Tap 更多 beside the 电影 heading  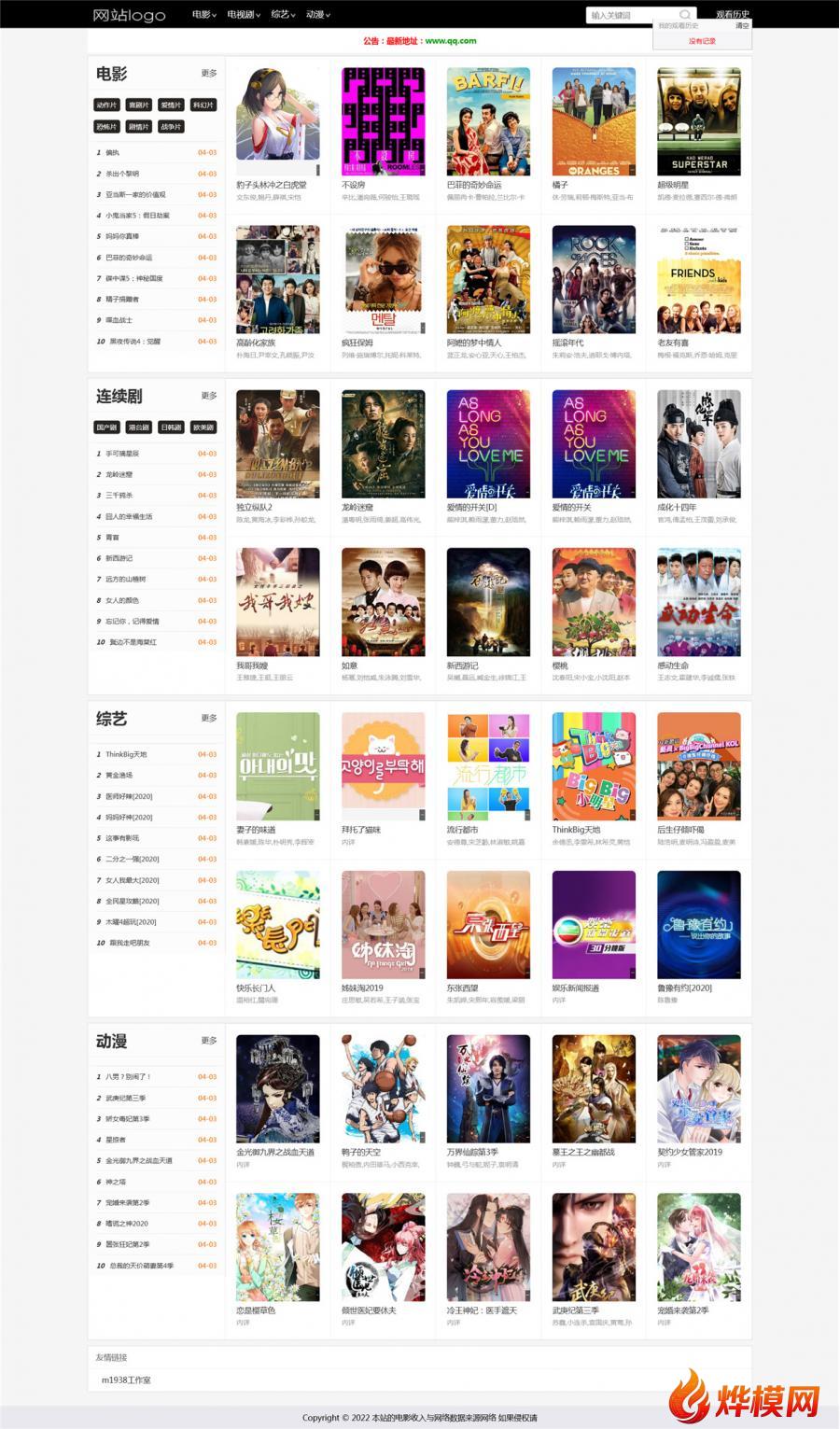pos(209,74)
